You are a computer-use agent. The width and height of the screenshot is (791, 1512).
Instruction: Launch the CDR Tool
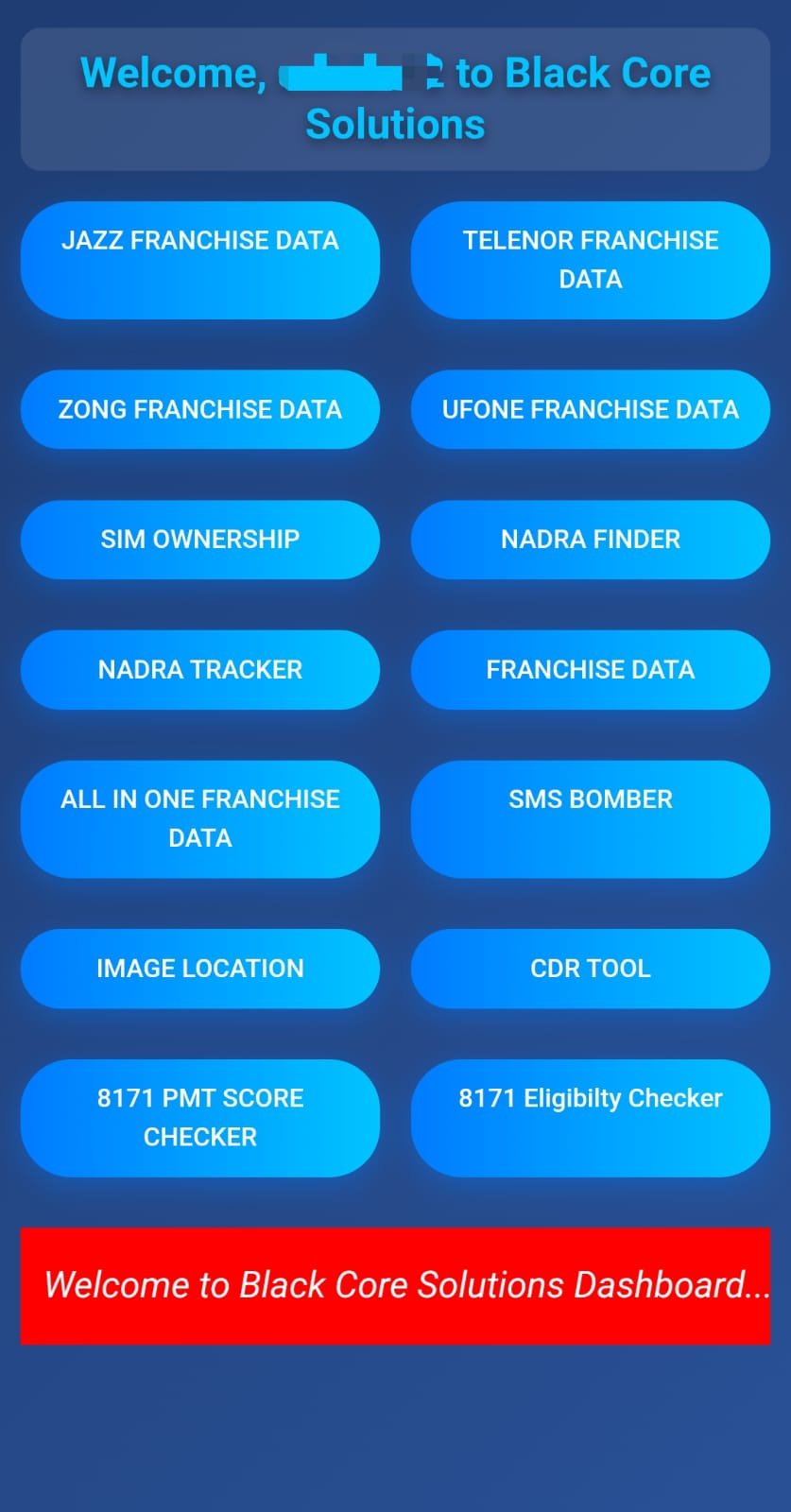click(x=590, y=969)
